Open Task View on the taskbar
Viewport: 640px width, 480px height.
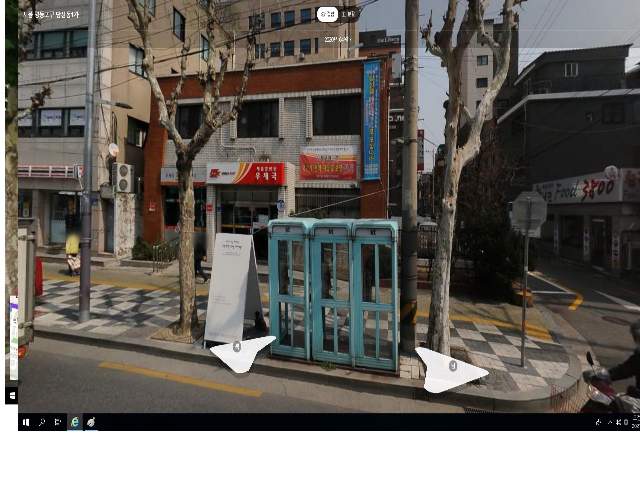58,423
